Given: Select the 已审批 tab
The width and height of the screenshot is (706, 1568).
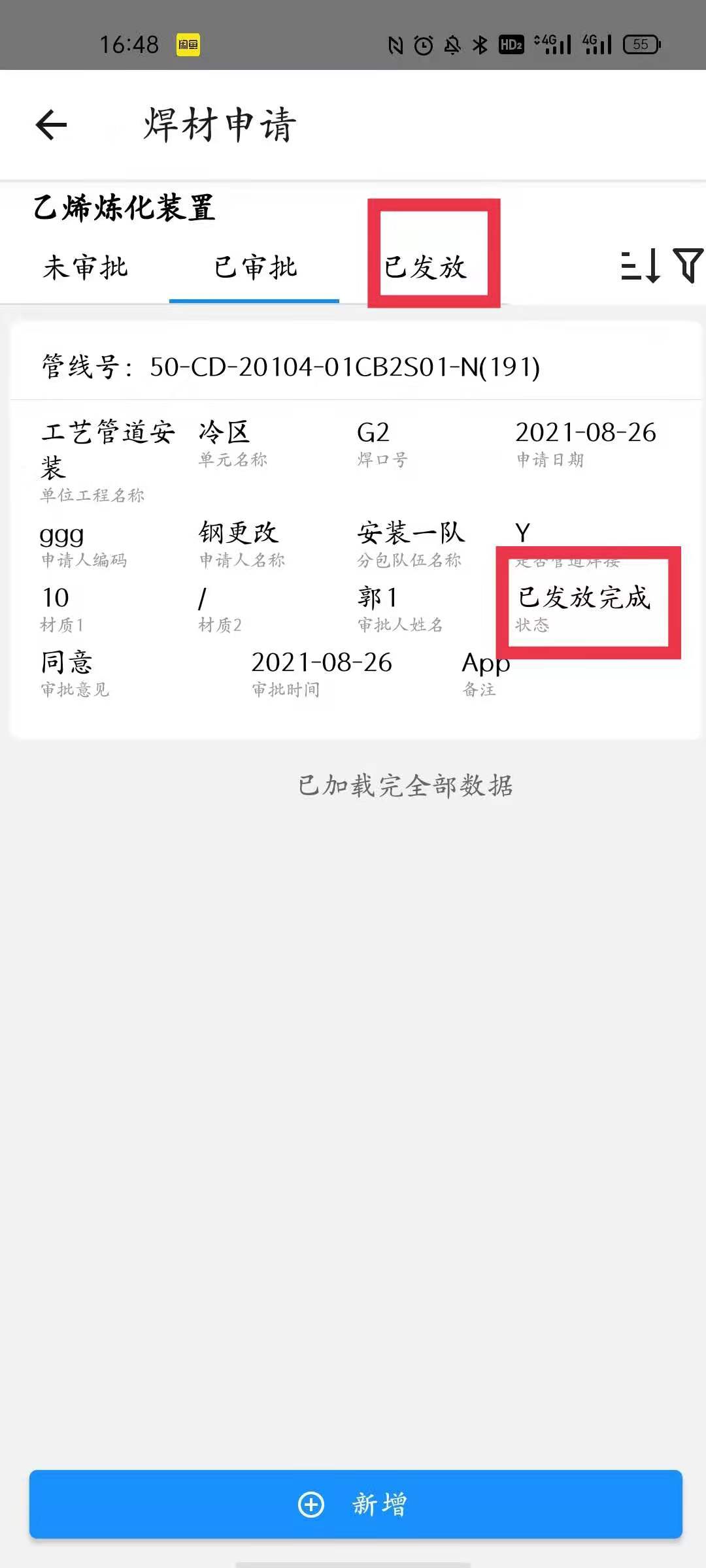Looking at the screenshot, I should point(255,268).
